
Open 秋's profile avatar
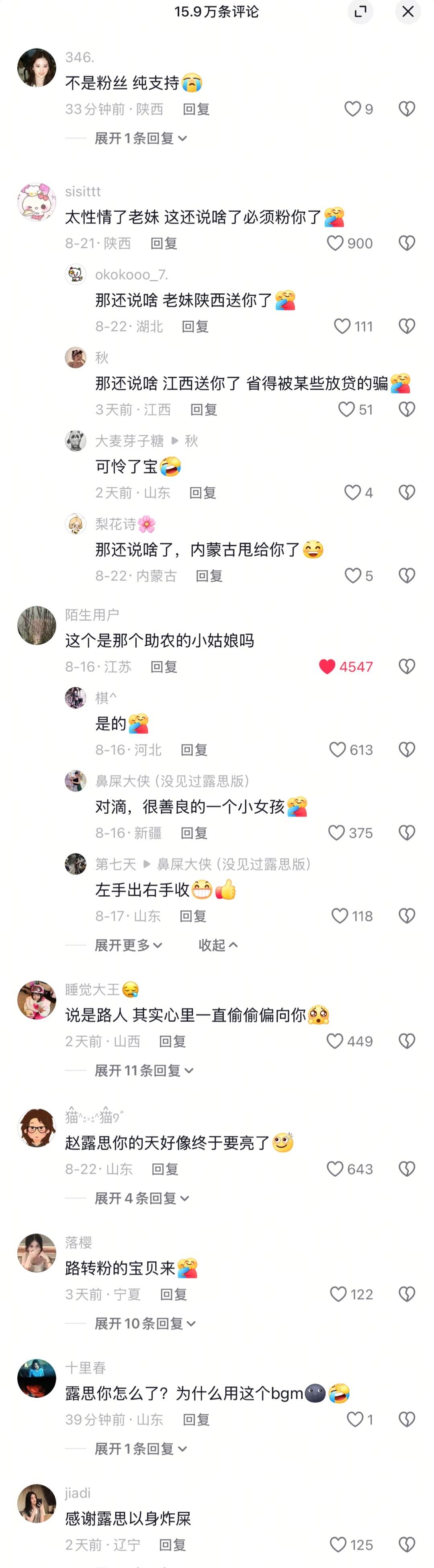[x=76, y=358]
